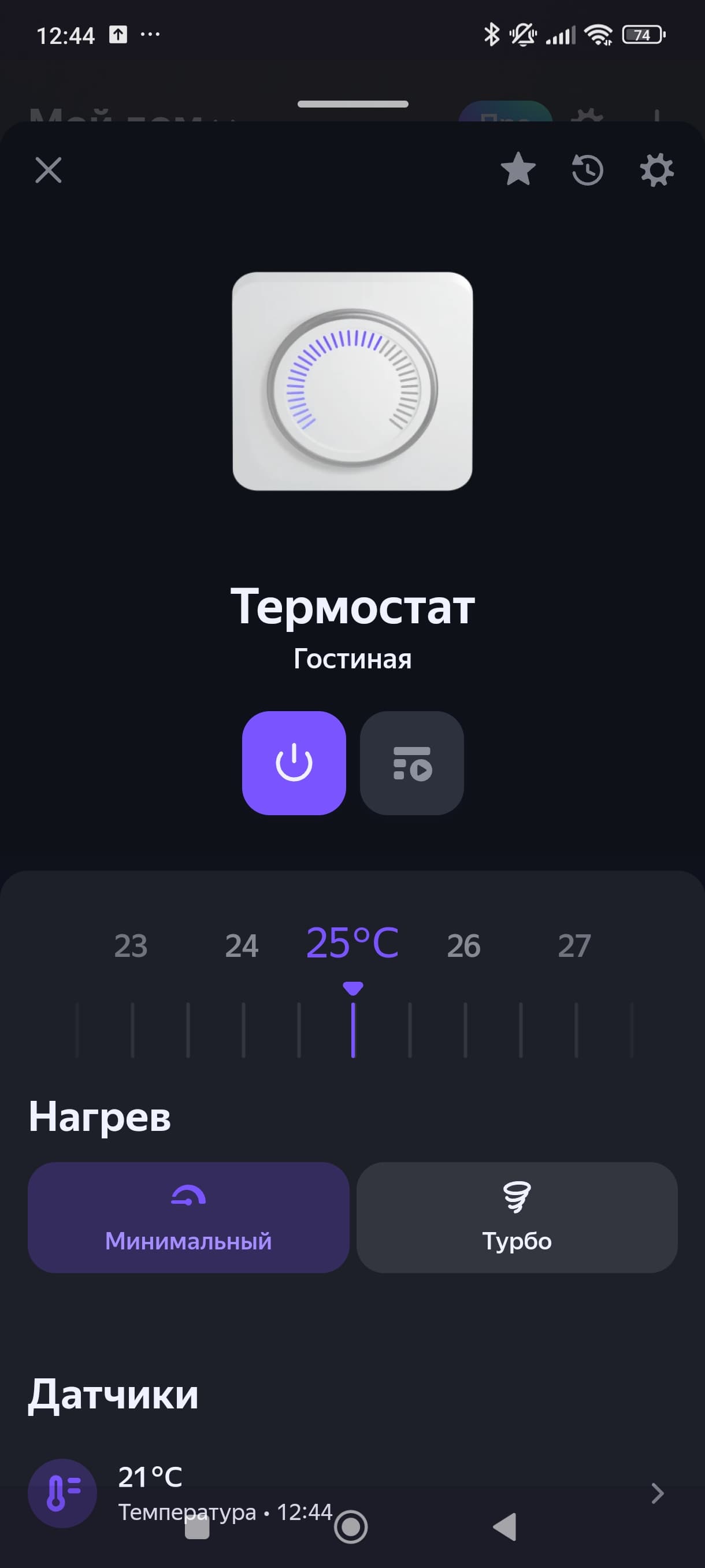
Task: Select Минимальный heating mode
Action: pyautogui.click(x=188, y=1218)
